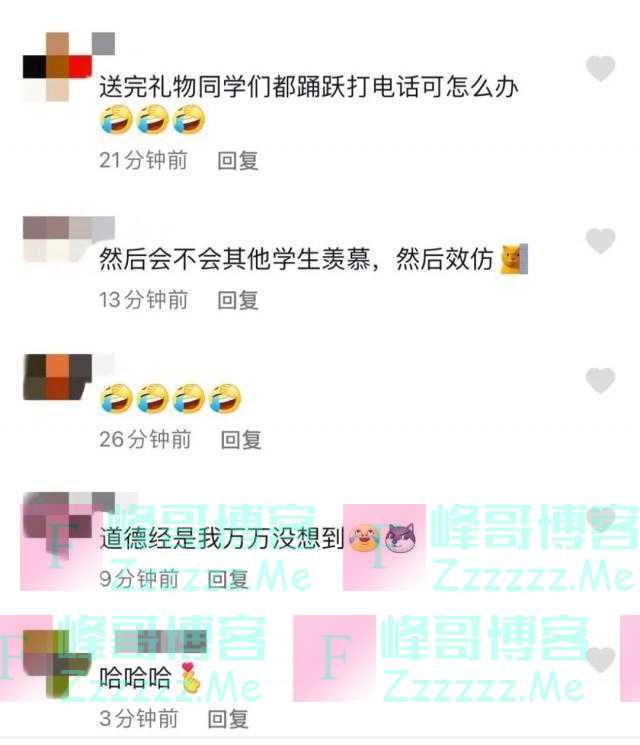640x745 pixels.
Task: Reply to the comment posted 13分钟前
Action: (238, 299)
